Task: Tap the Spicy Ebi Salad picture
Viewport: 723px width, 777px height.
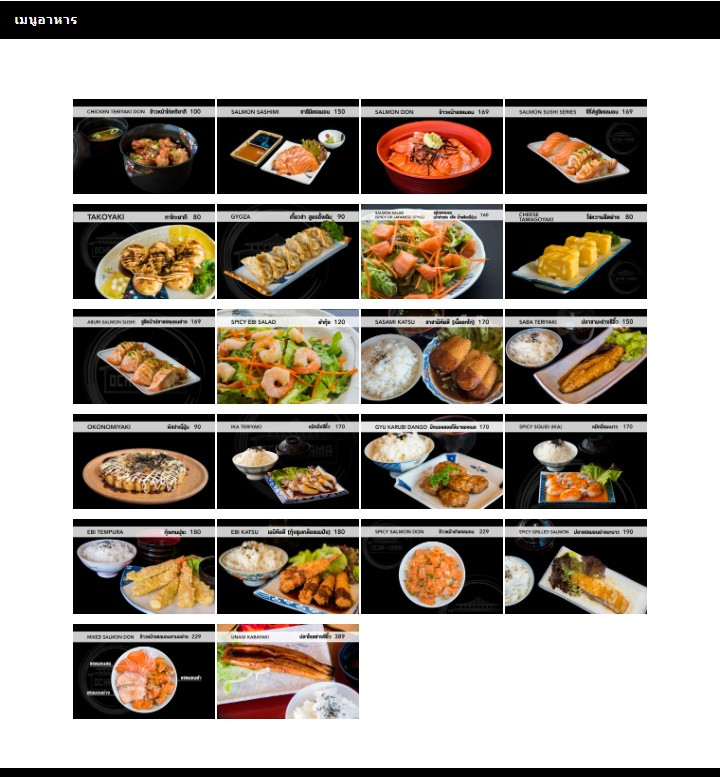Action: click(x=287, y=357)
